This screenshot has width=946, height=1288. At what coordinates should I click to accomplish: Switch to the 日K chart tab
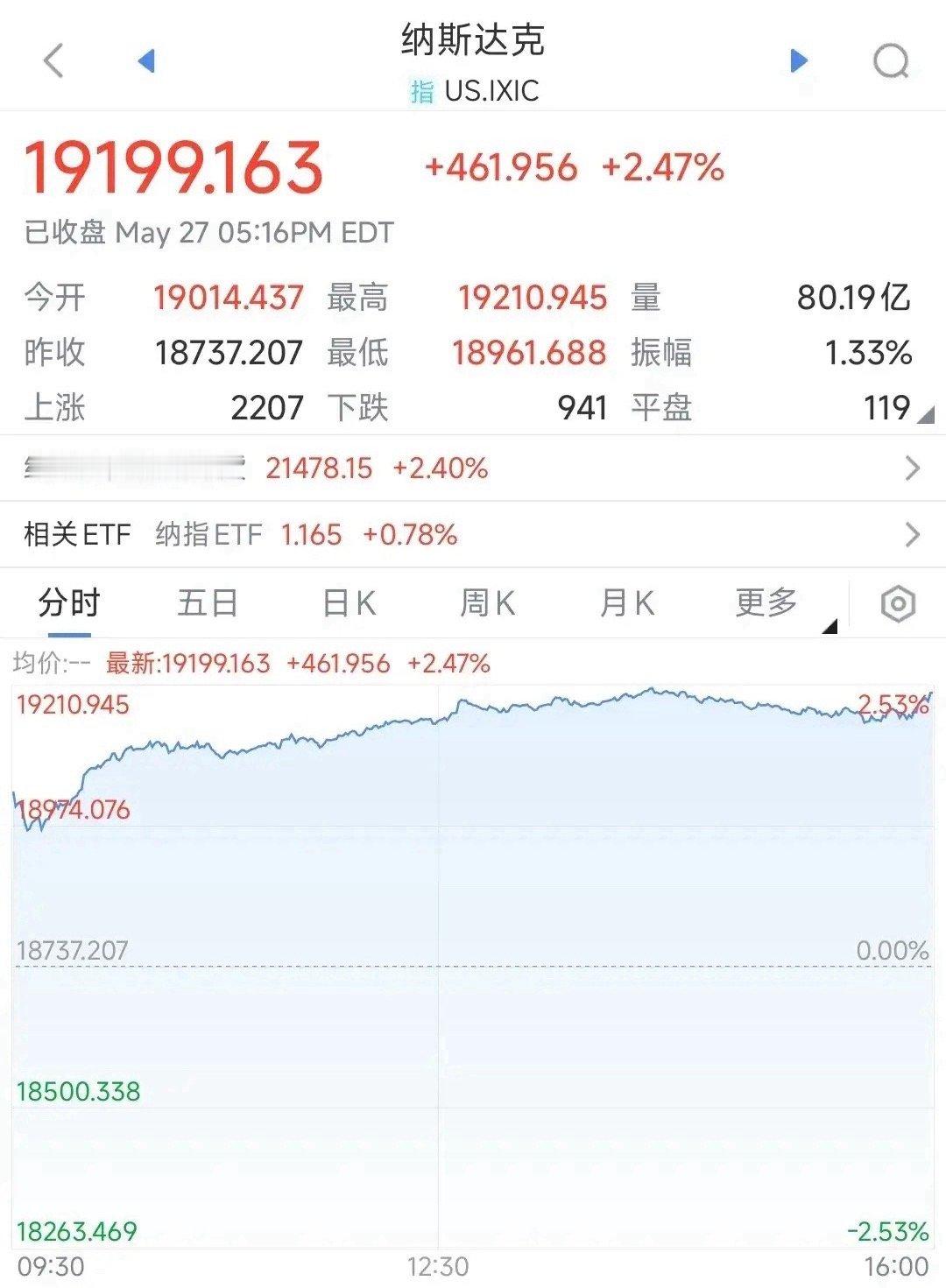tap(349, 603)
